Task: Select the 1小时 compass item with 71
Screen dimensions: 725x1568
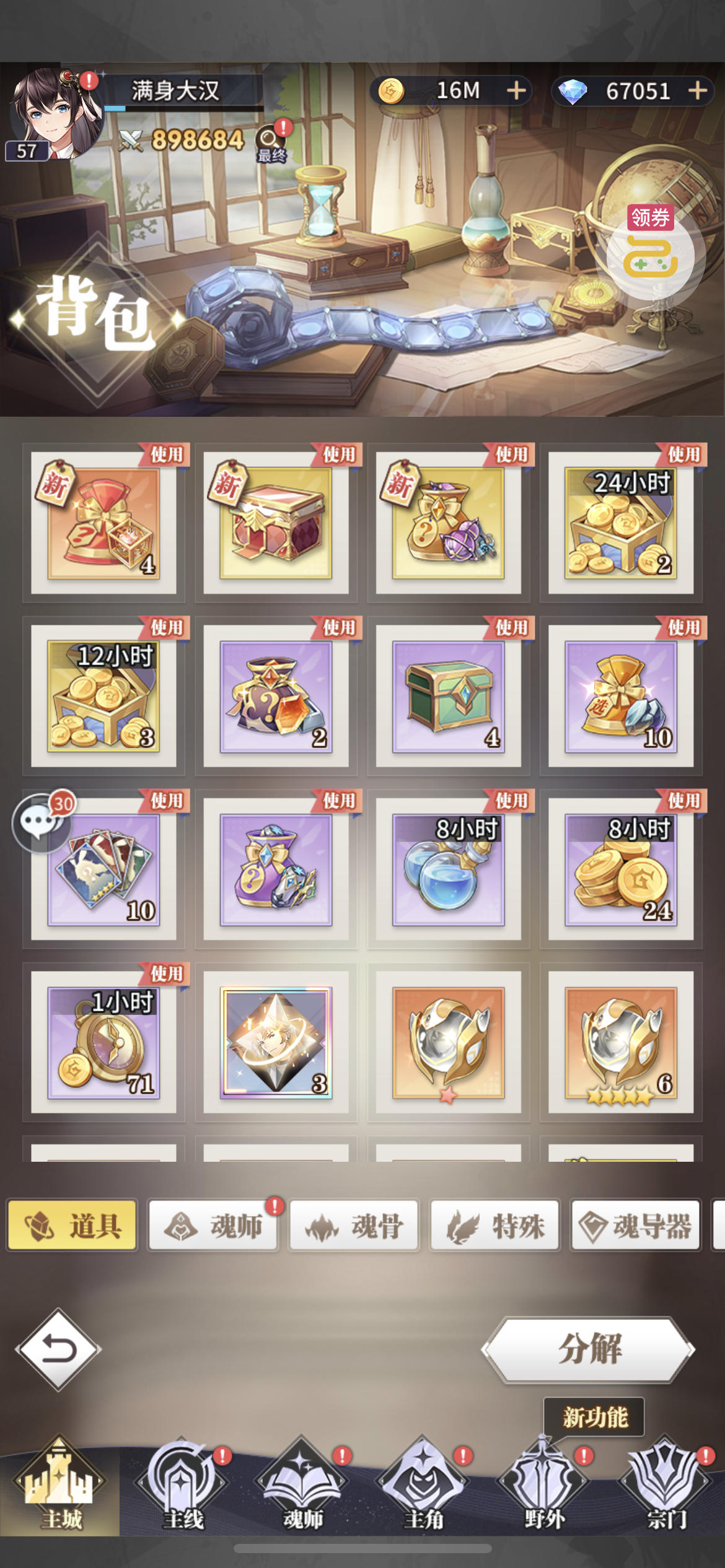Action: click(103, 1043)
